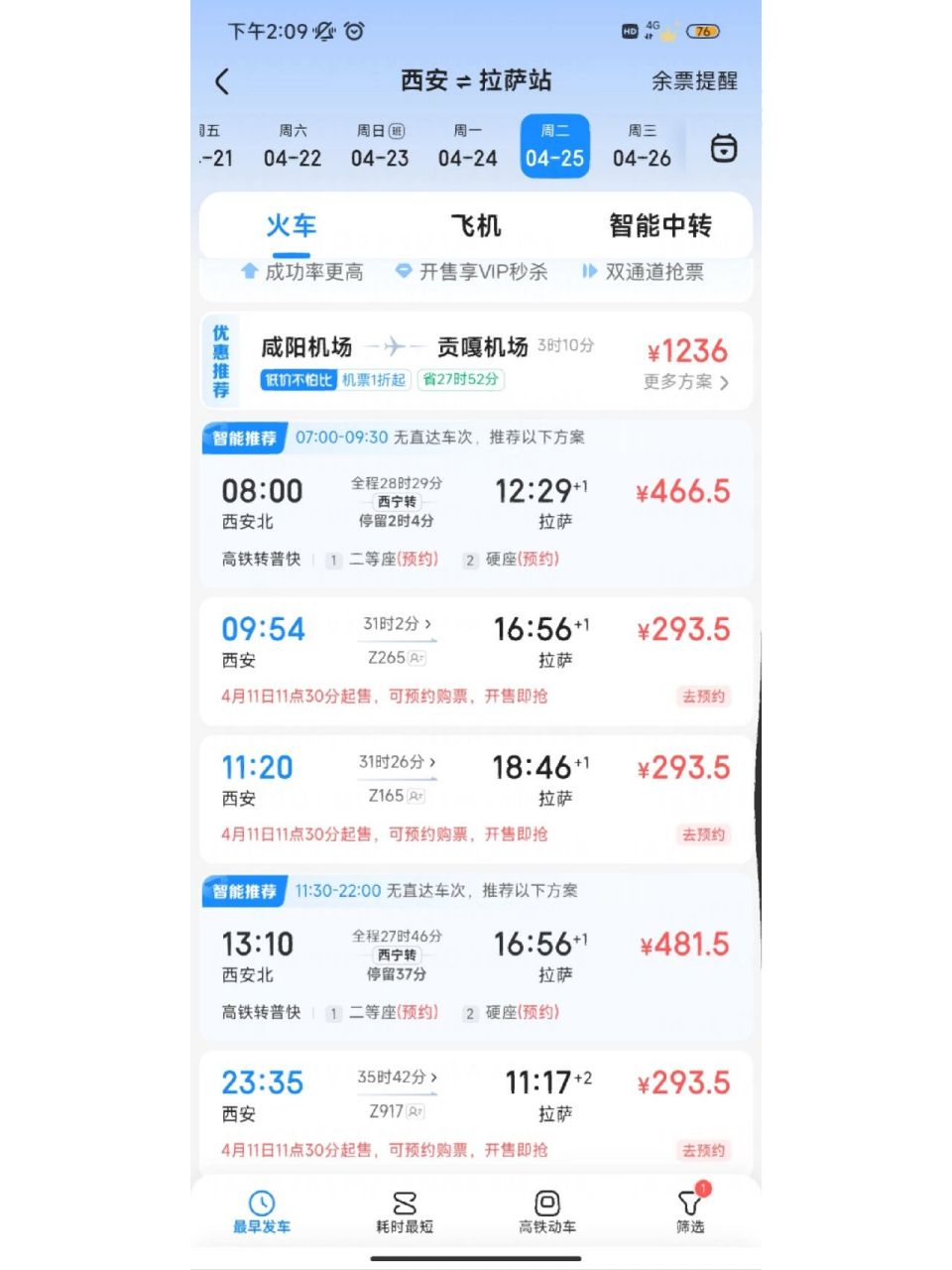Switch departure date to 04-26

pyautogui.click(x=643, y=147)
